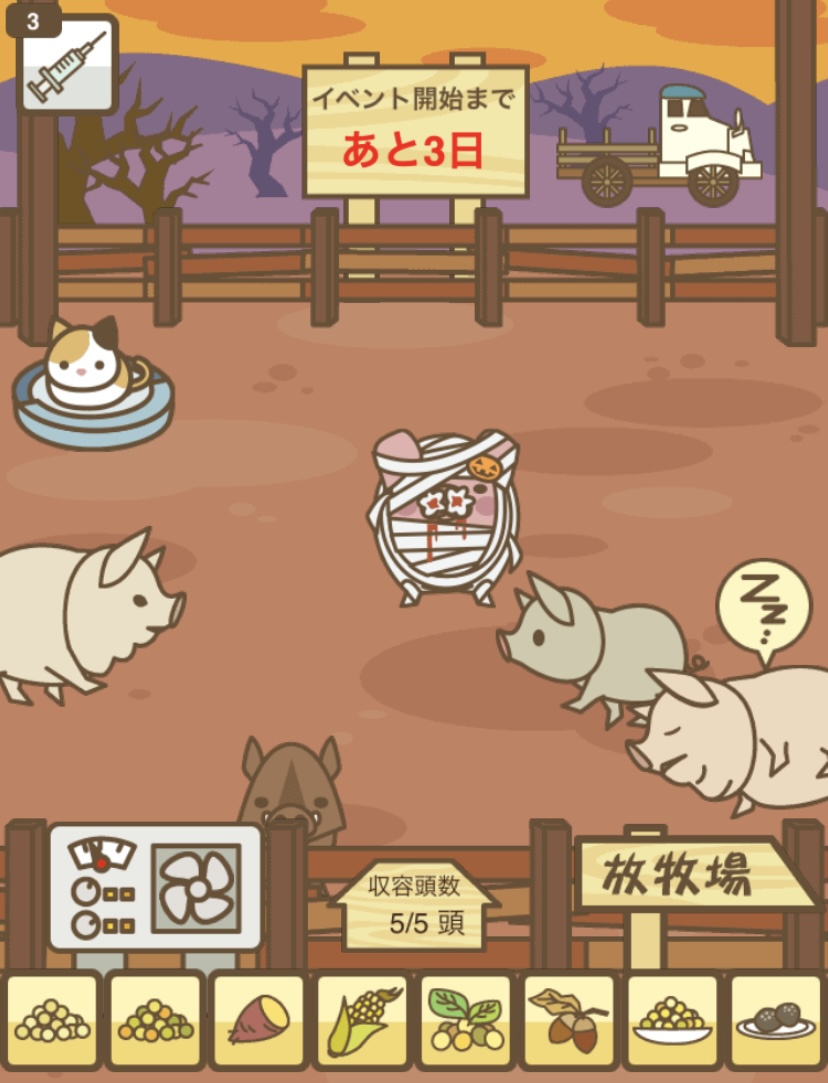The image size is (828, 1083).
Task: Feed the mixed colored pellet pile
Action: coord(155,1020)
